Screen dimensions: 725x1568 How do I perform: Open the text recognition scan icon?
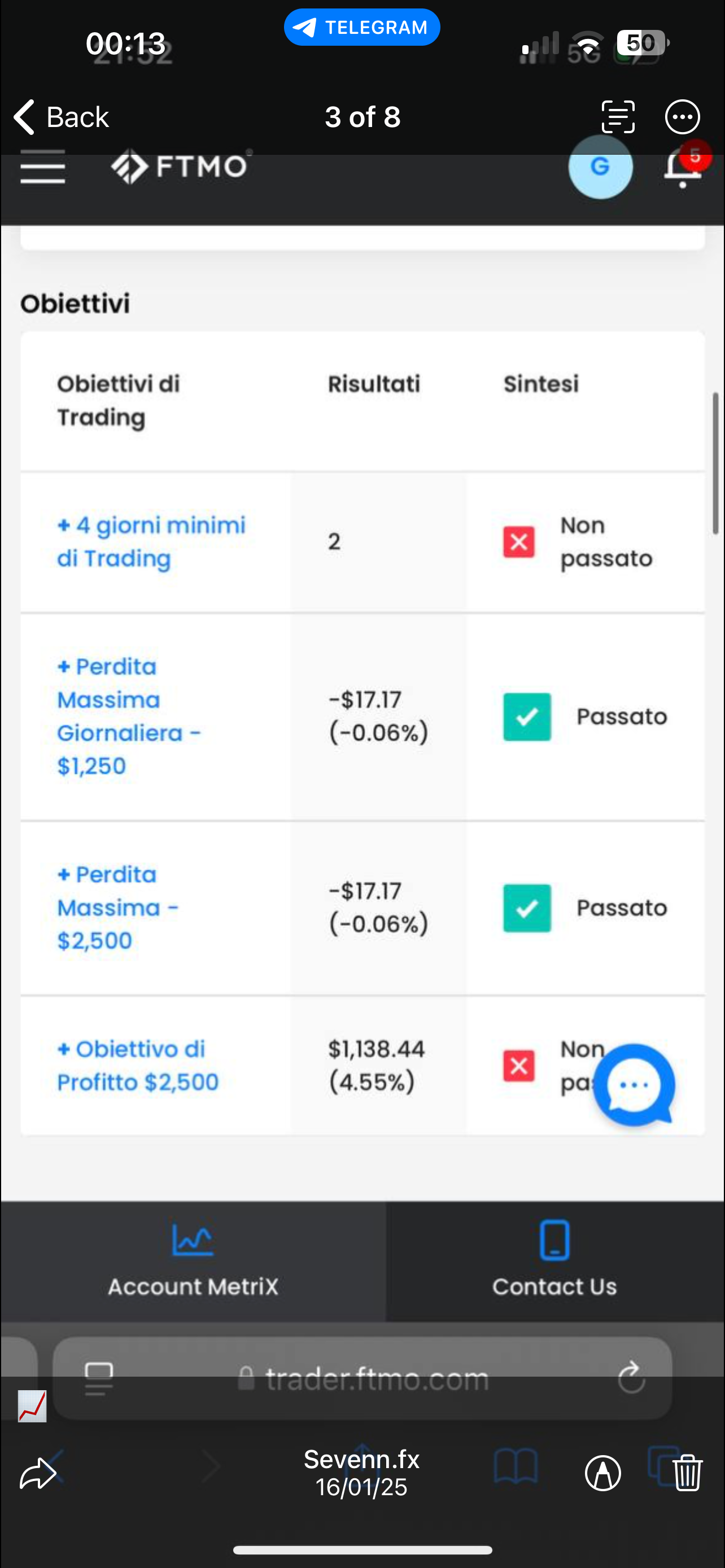click(x=618, y=117)
